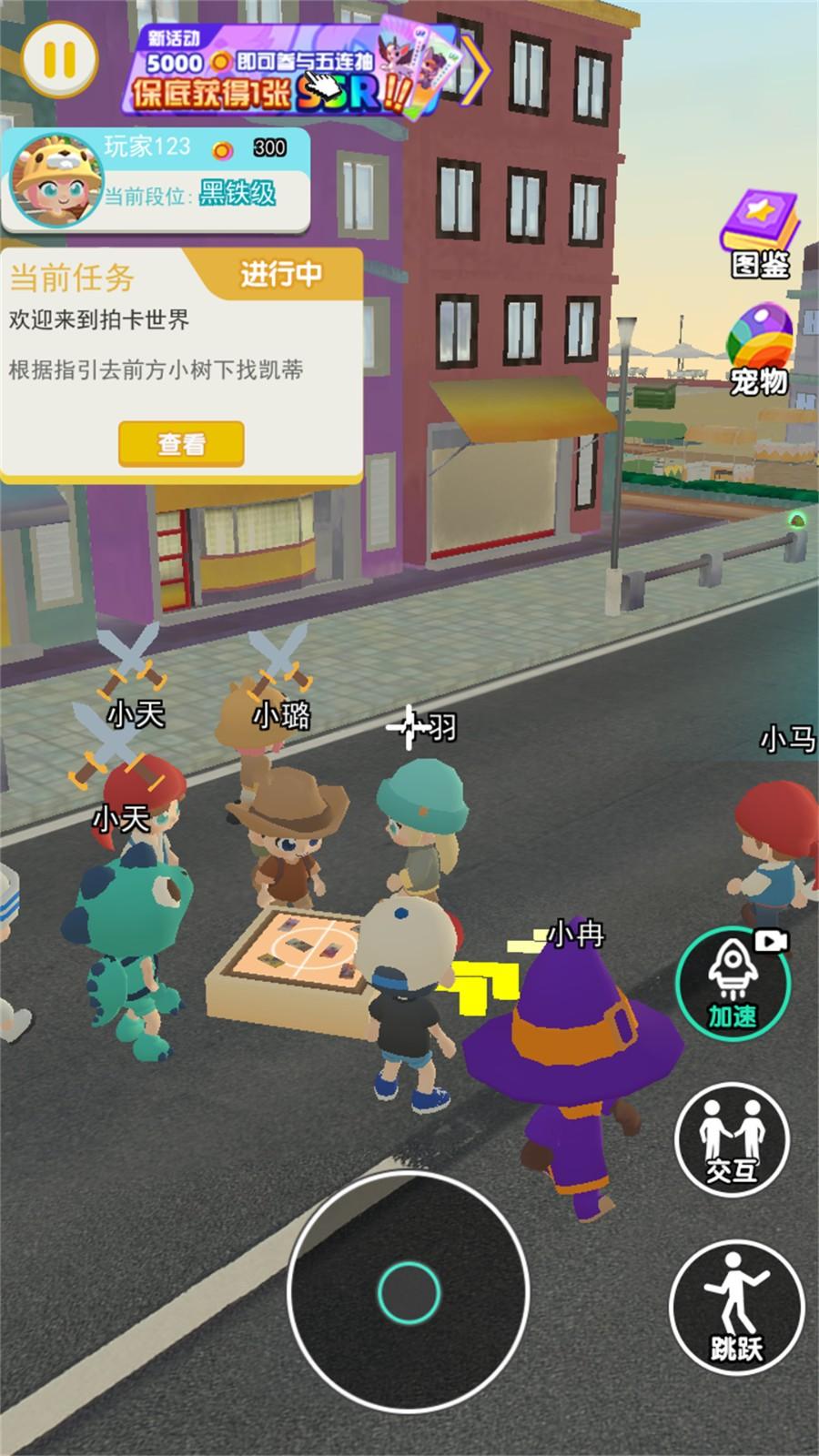Screen dimensions: 819x1456
Task: Tap the 交互 interact button
Action: pos(732,1139)
